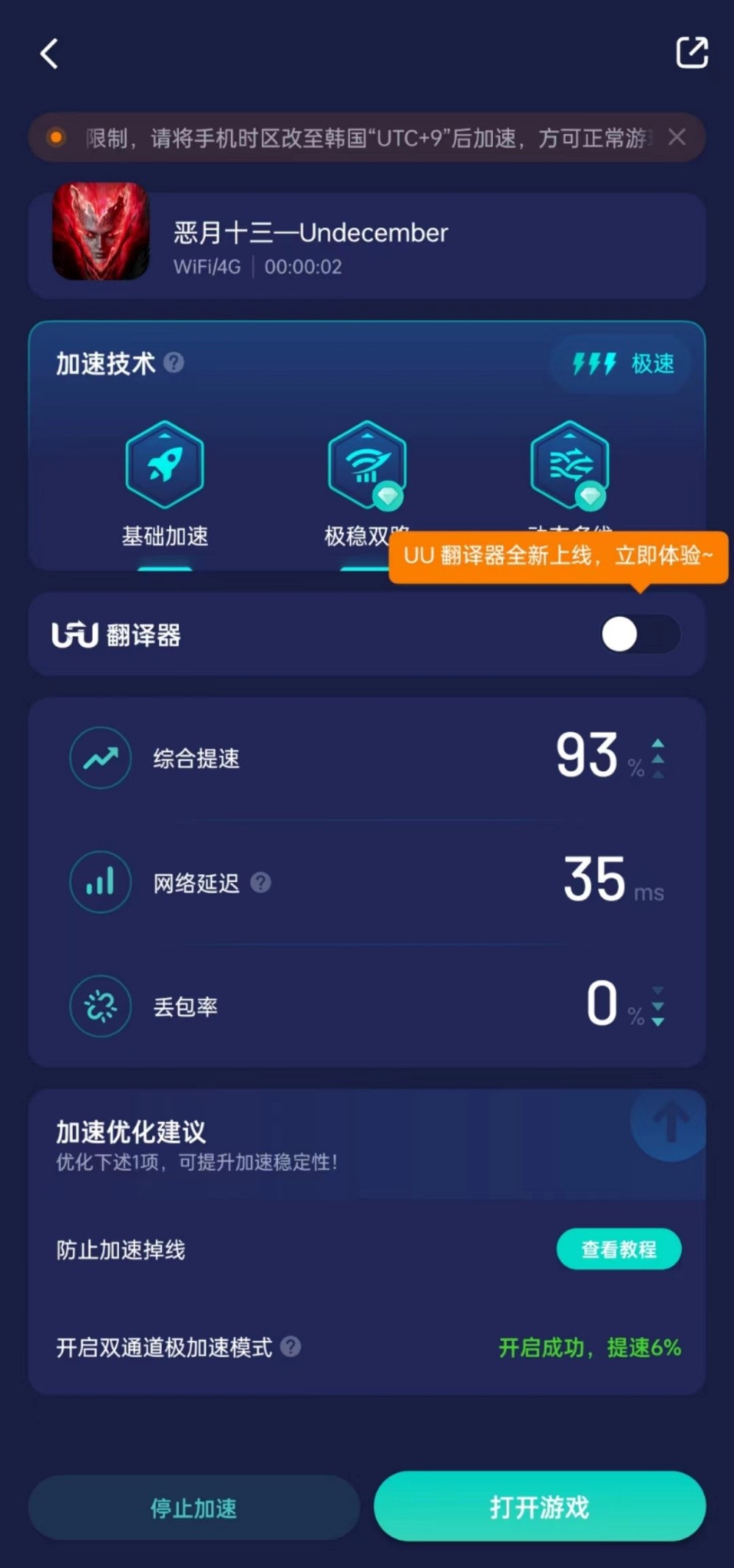The width and height of the screenshot is (734, 1568).
Task: Open the 网络延迟 help question mark
Action: click(x=261, y=883)
